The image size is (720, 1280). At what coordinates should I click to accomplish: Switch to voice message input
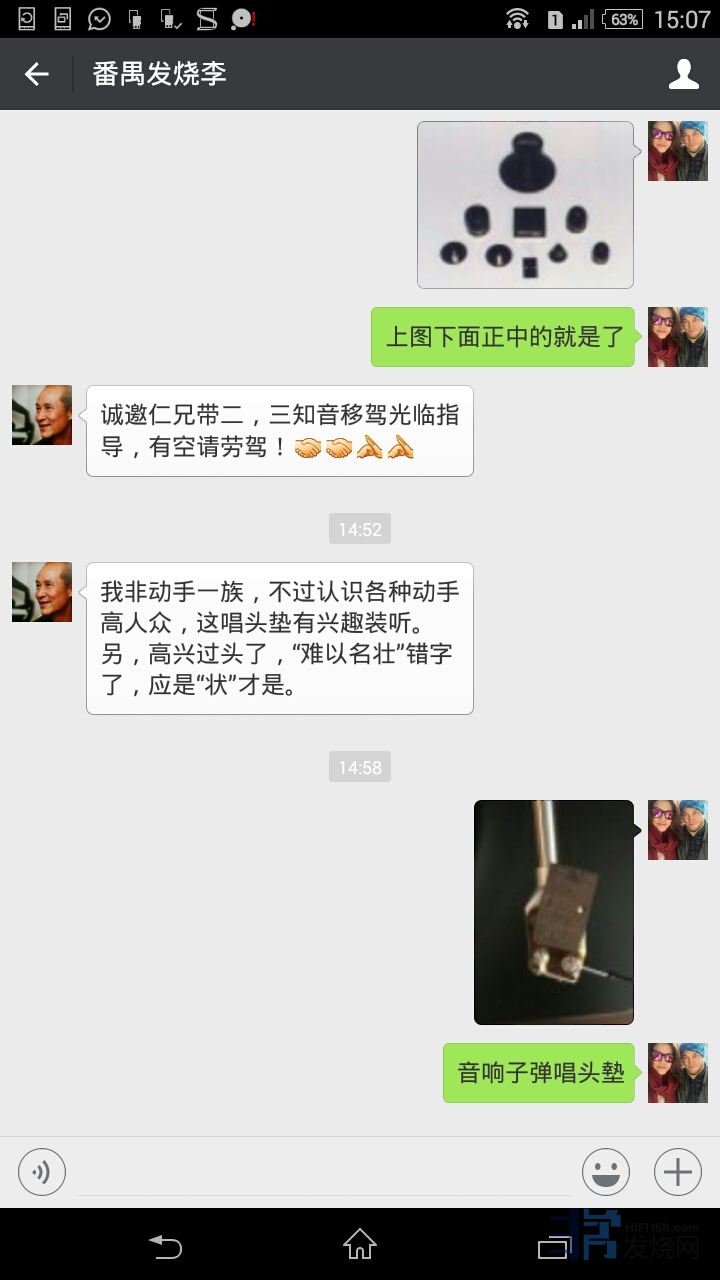click(x=42, y=1172)
